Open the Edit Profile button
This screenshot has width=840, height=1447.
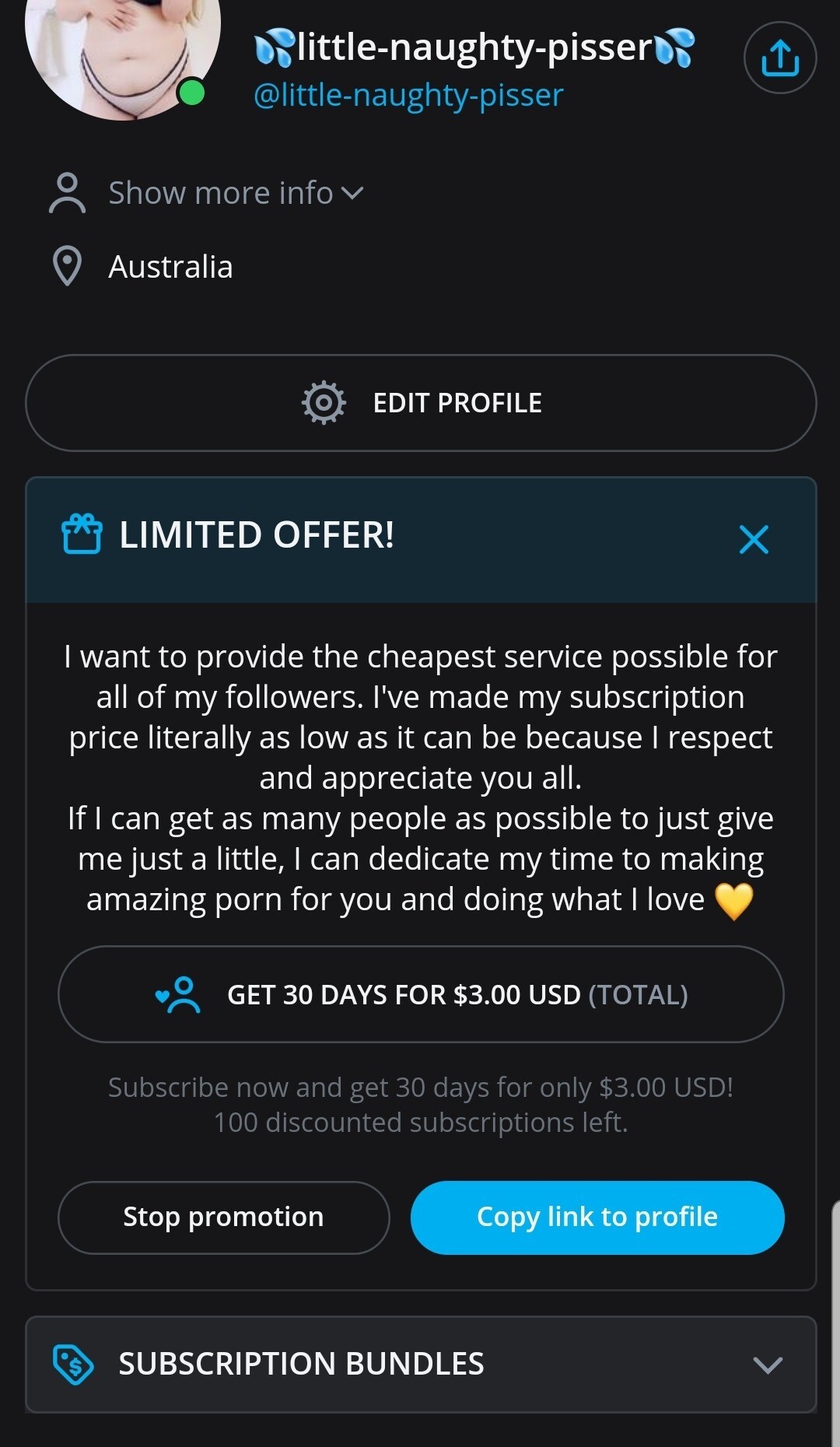(x=421, y=403)
